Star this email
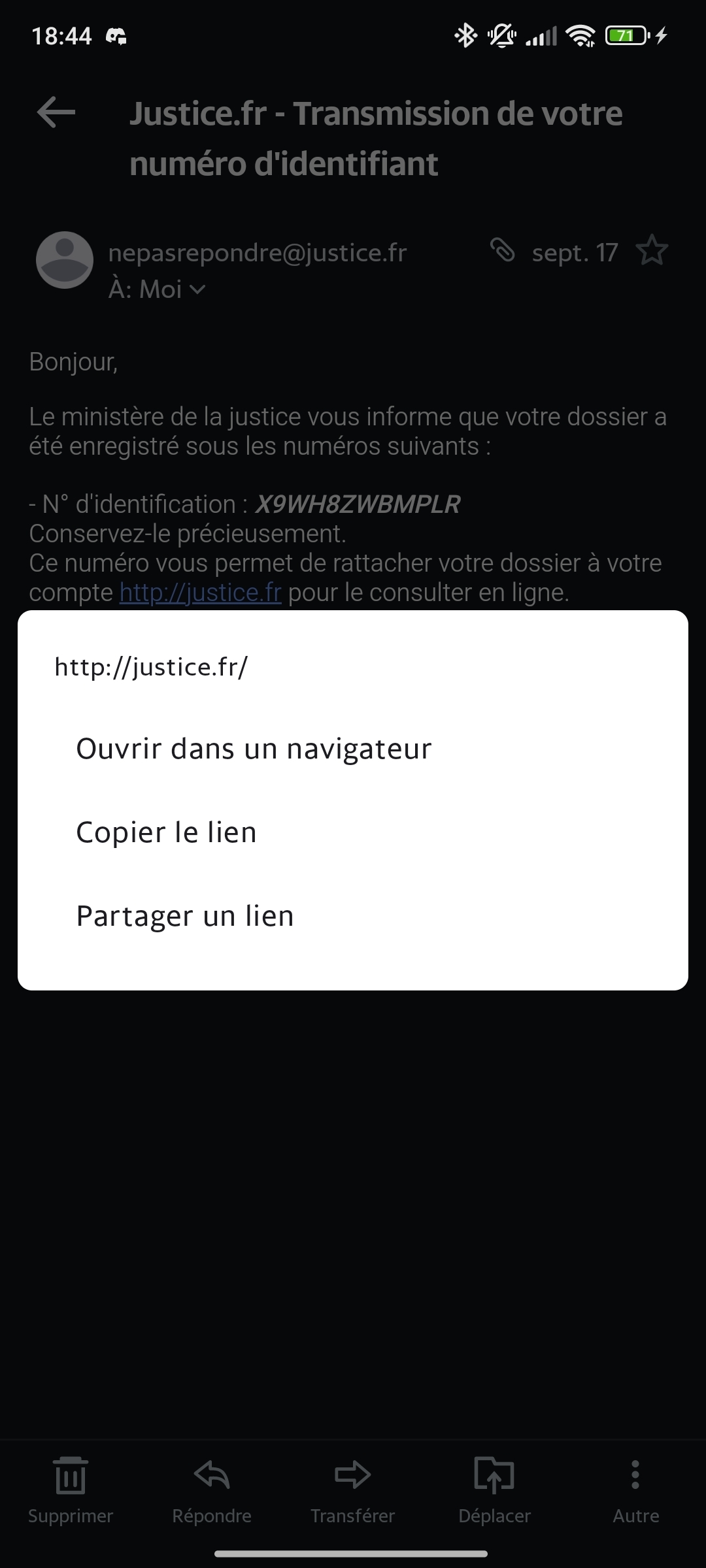The height and width of the screenshot is (1568, 706). (x=652, y=252)
